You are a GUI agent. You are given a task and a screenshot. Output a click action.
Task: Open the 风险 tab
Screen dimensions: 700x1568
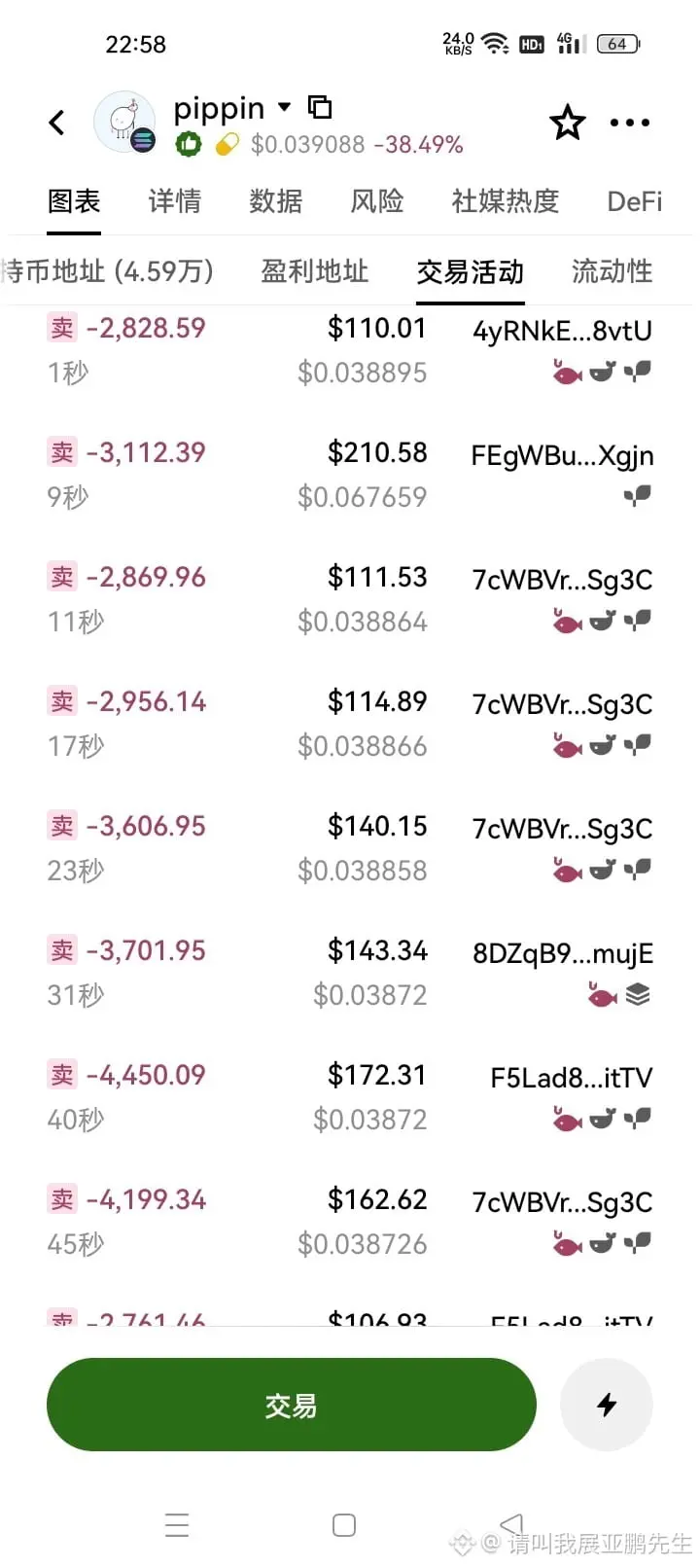coord(377,201)
